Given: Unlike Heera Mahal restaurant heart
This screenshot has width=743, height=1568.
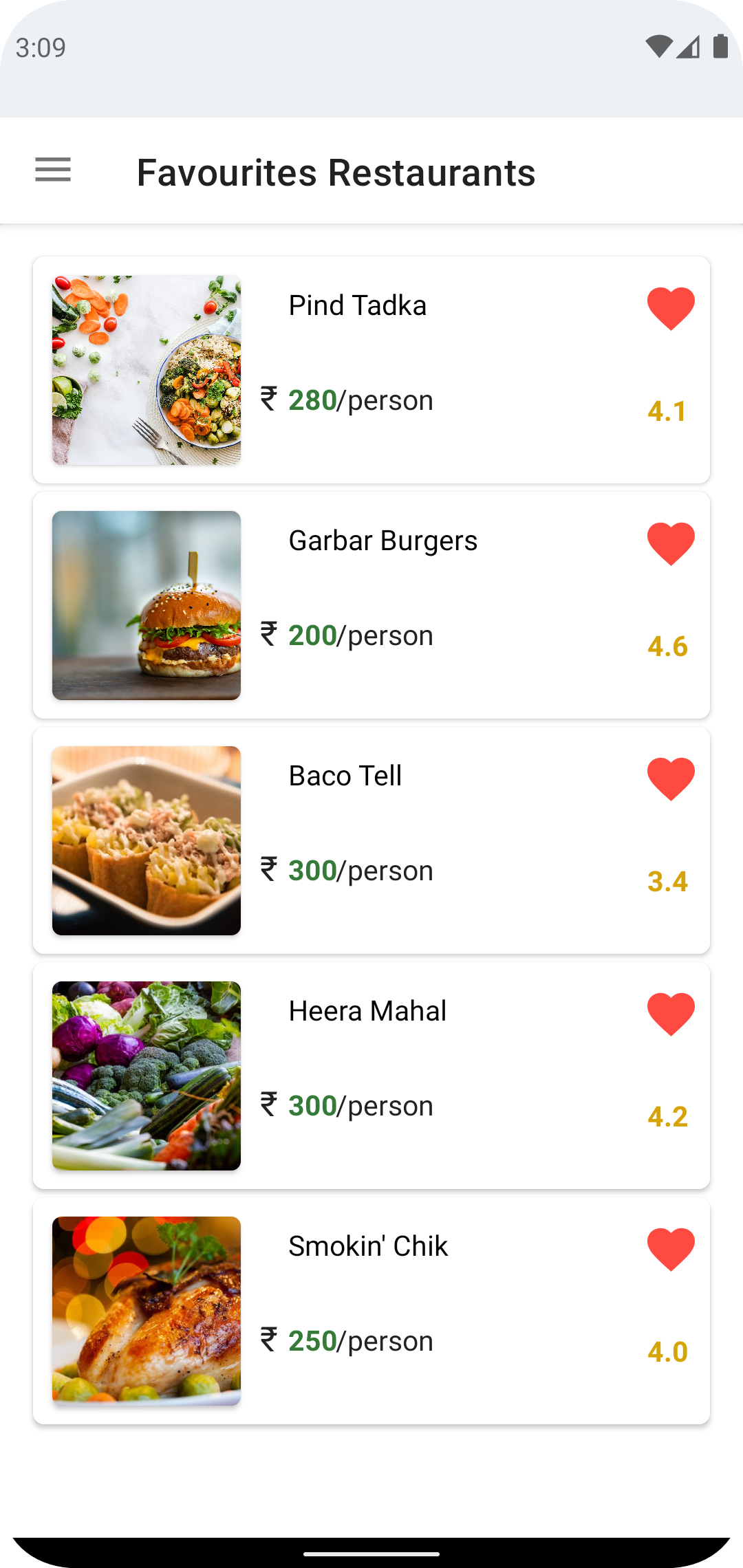Looking at the screenshot, I should tap(670, 1014).
